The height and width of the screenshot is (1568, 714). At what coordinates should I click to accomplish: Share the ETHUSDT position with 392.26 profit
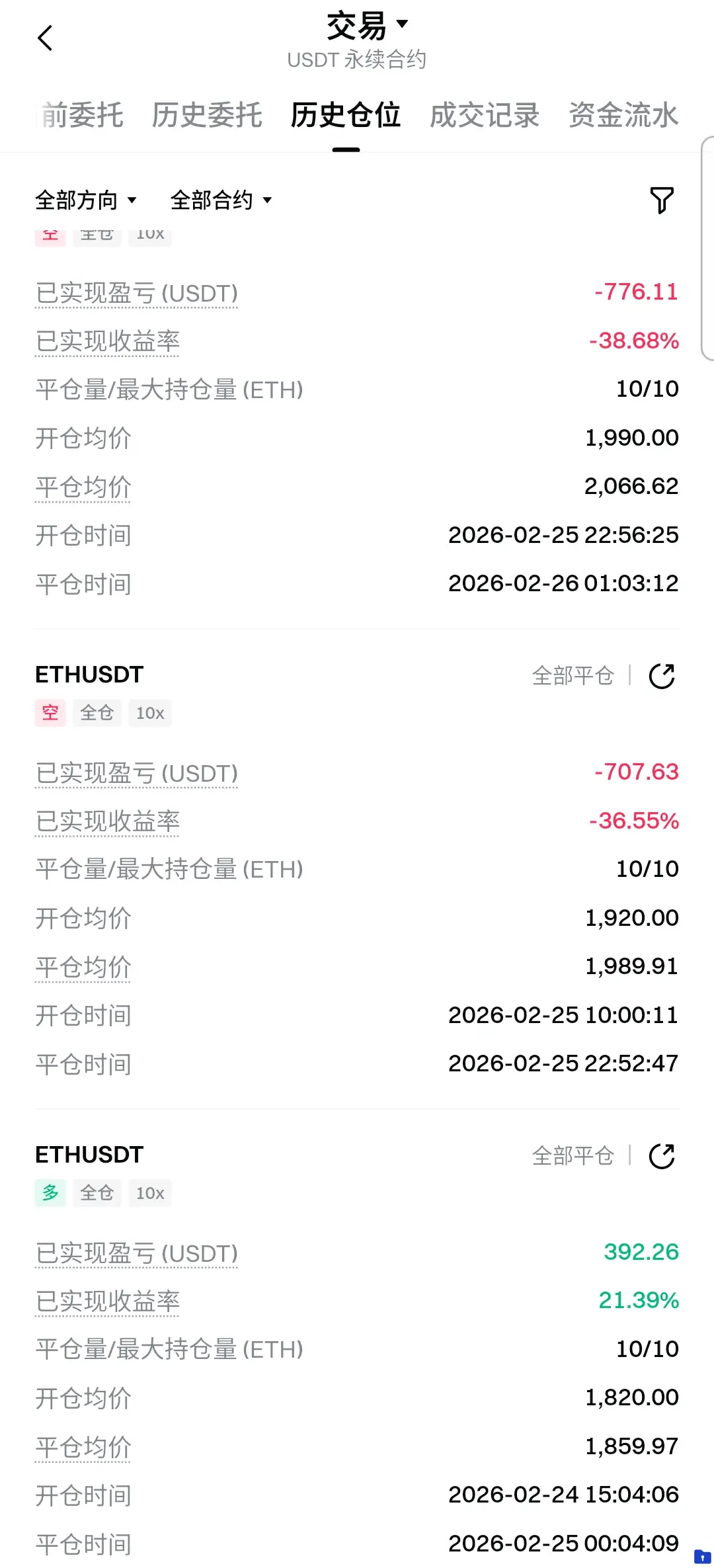(x=662, y=1156)
